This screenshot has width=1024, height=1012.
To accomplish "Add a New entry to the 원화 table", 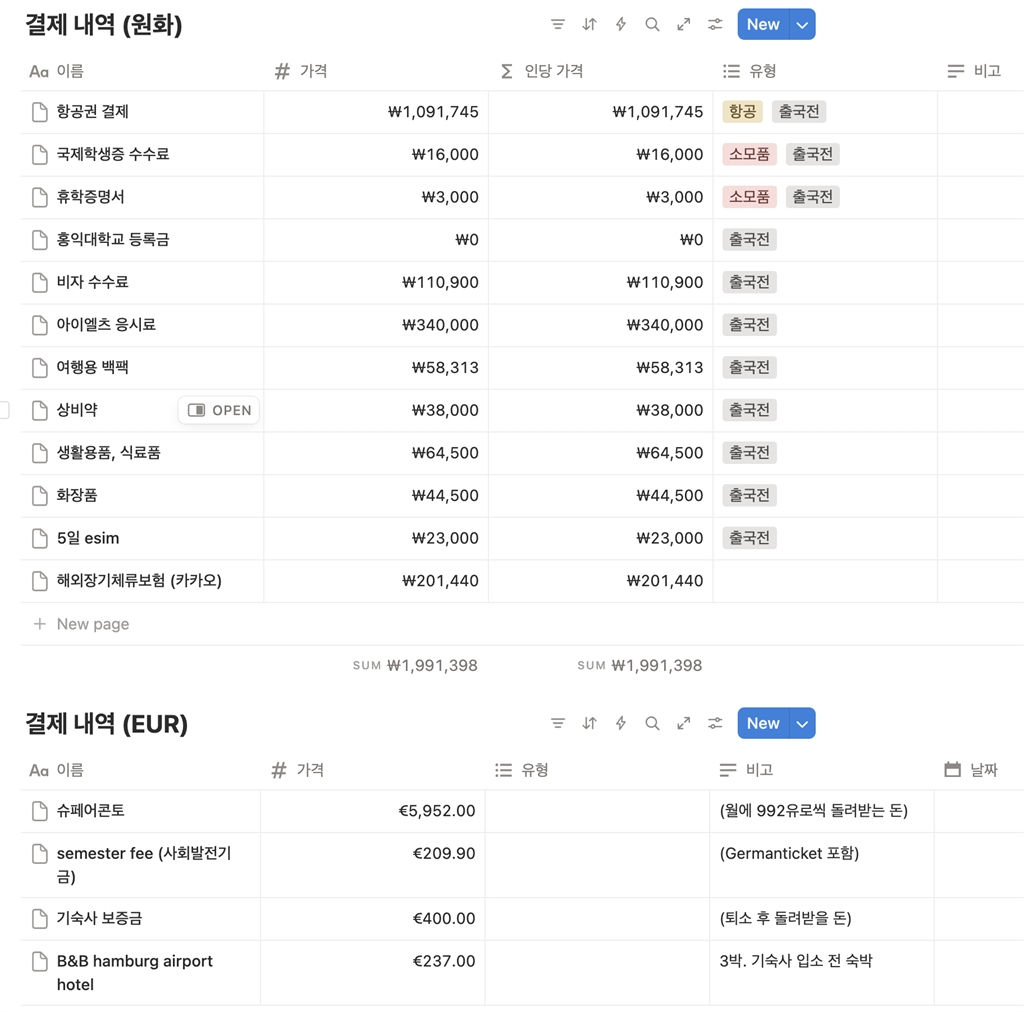I will point(763,25).
